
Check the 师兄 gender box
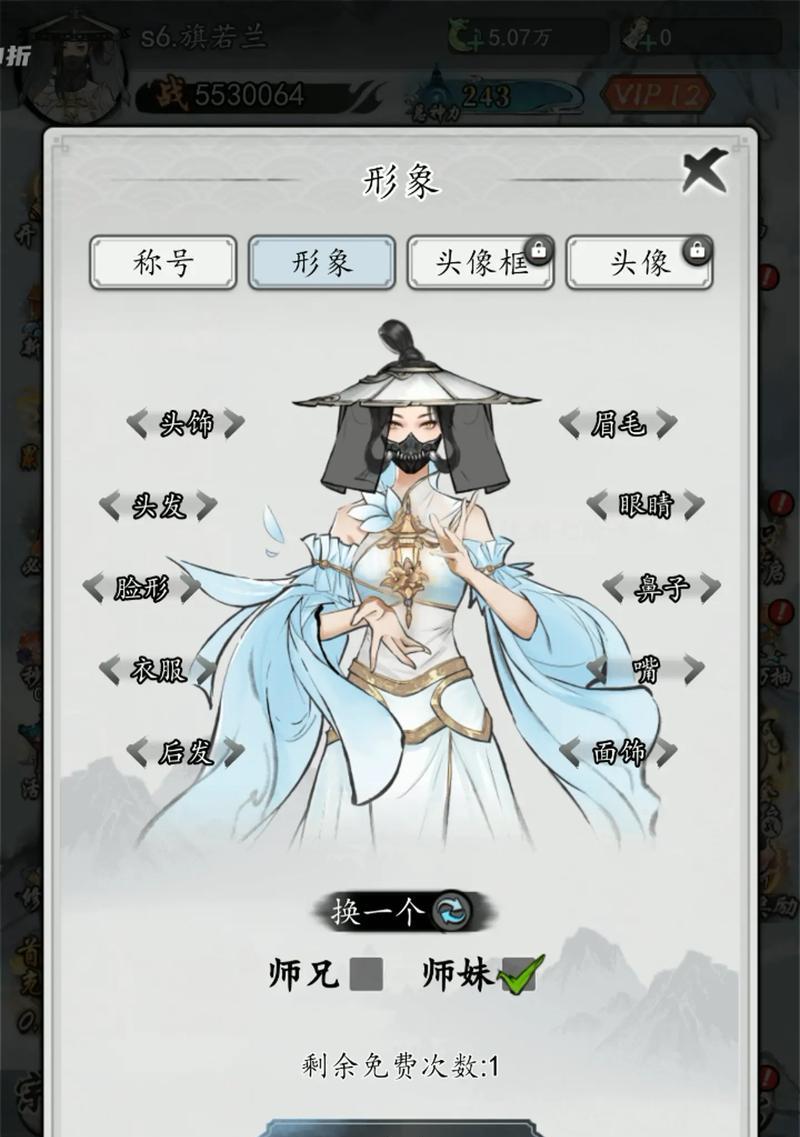click(x=366, y=974)
